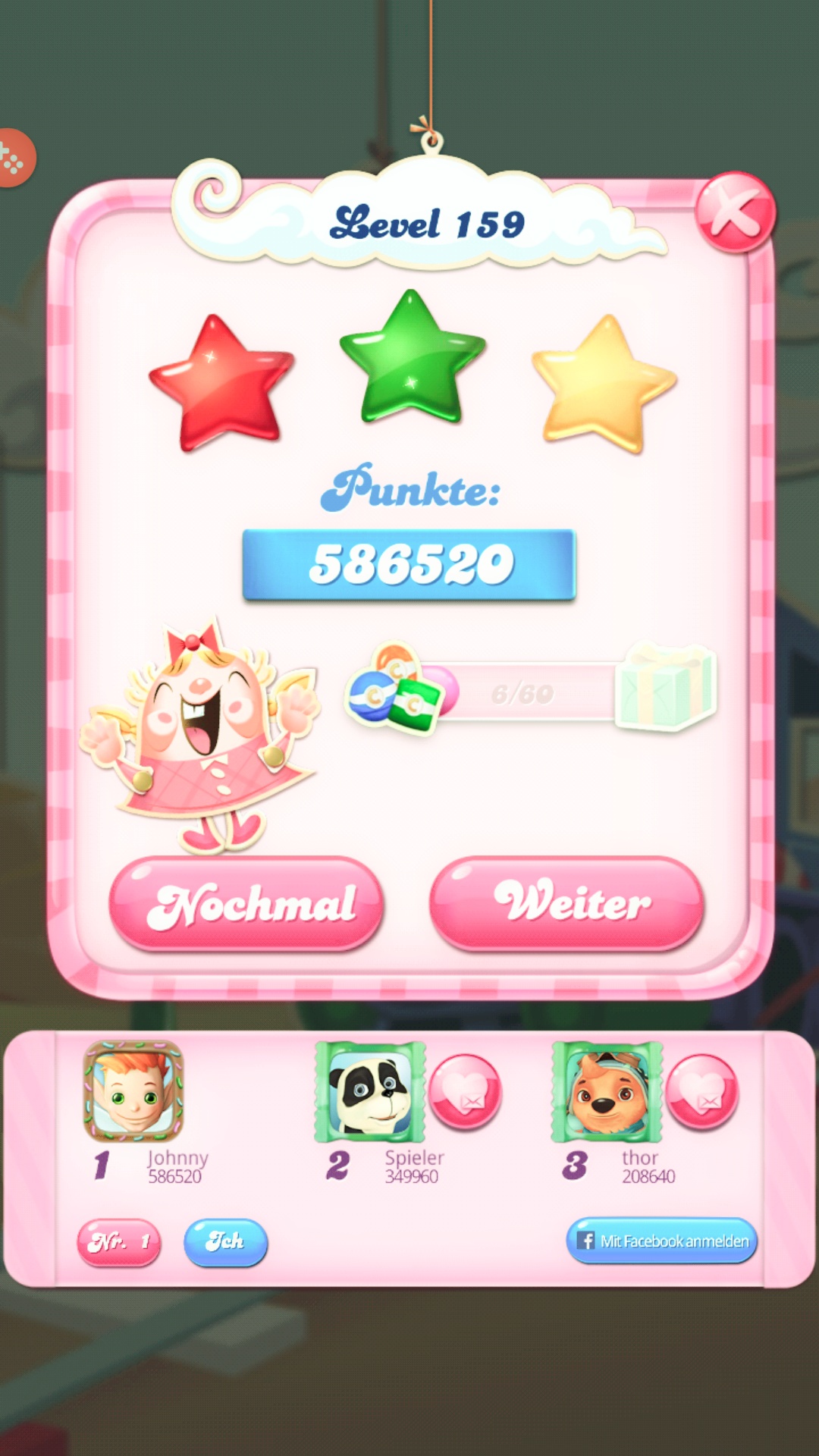819x1456 pixels.
Task: Send a life to thor
Action: (x=701, y=1093)
